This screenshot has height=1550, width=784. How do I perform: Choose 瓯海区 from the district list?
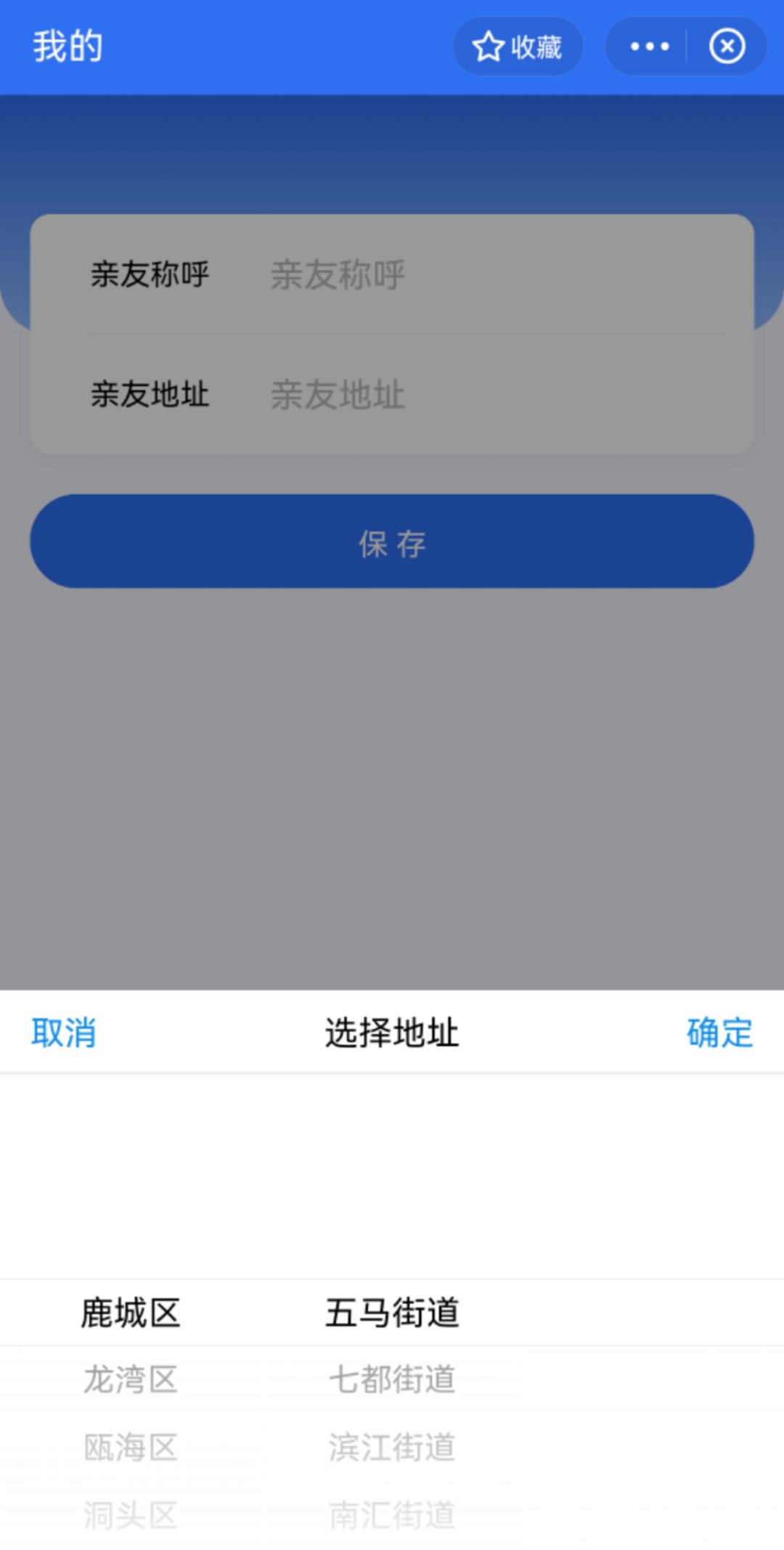point(131,1447)
